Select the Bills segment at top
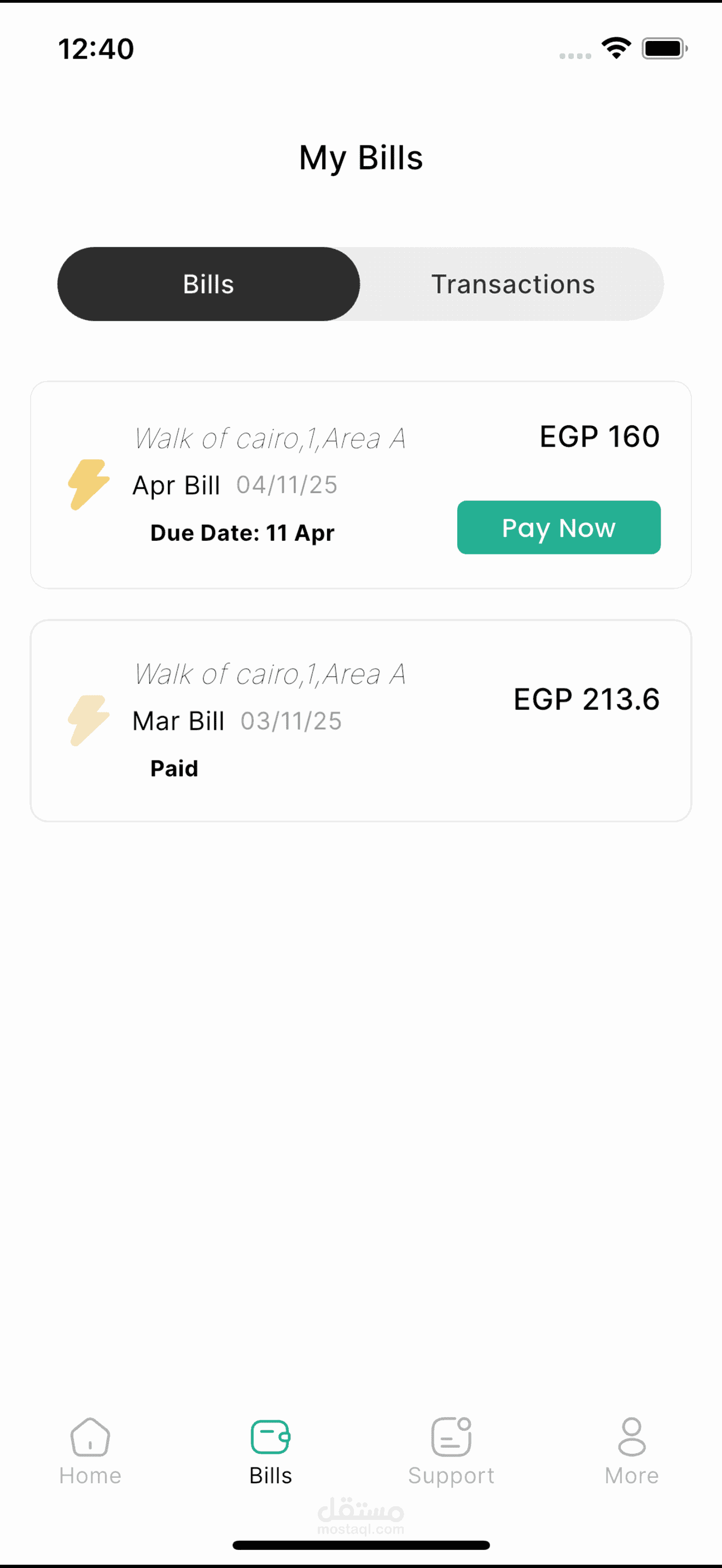Image resolution: width=722 pixels, height=1568 pixels. tap(209, 284)
